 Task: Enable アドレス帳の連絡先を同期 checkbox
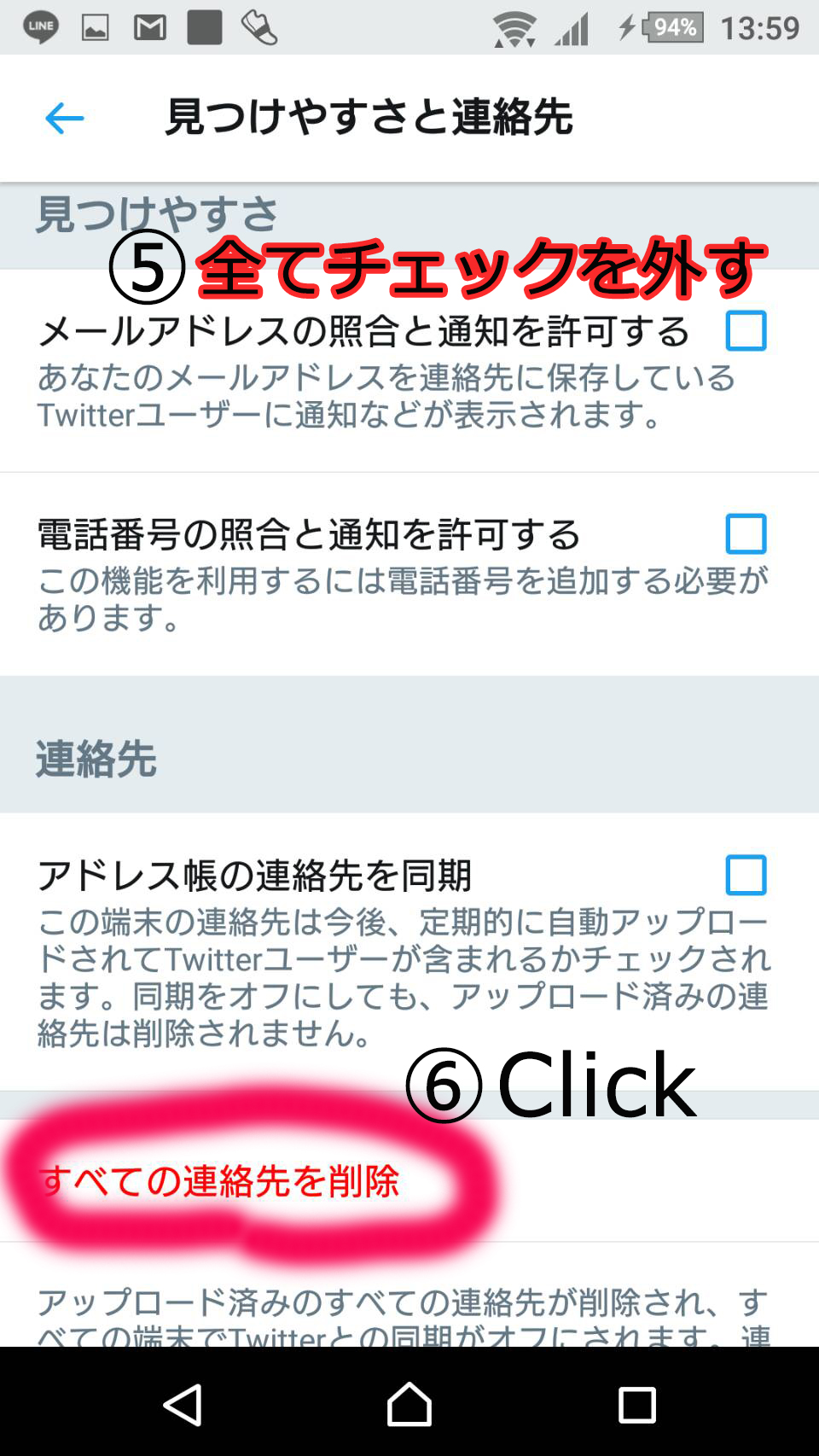746,875
